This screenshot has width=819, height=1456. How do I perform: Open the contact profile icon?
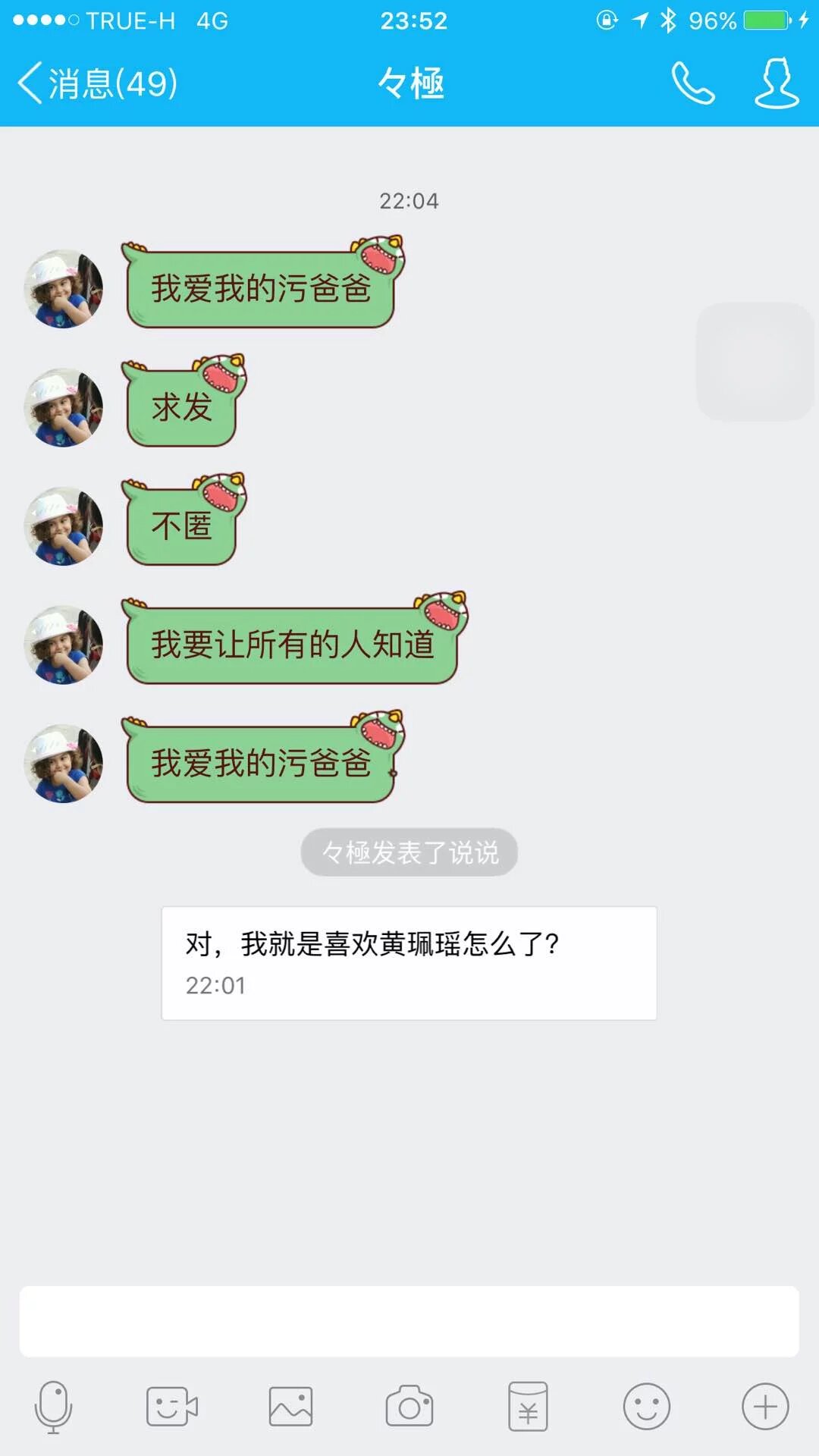777,83
